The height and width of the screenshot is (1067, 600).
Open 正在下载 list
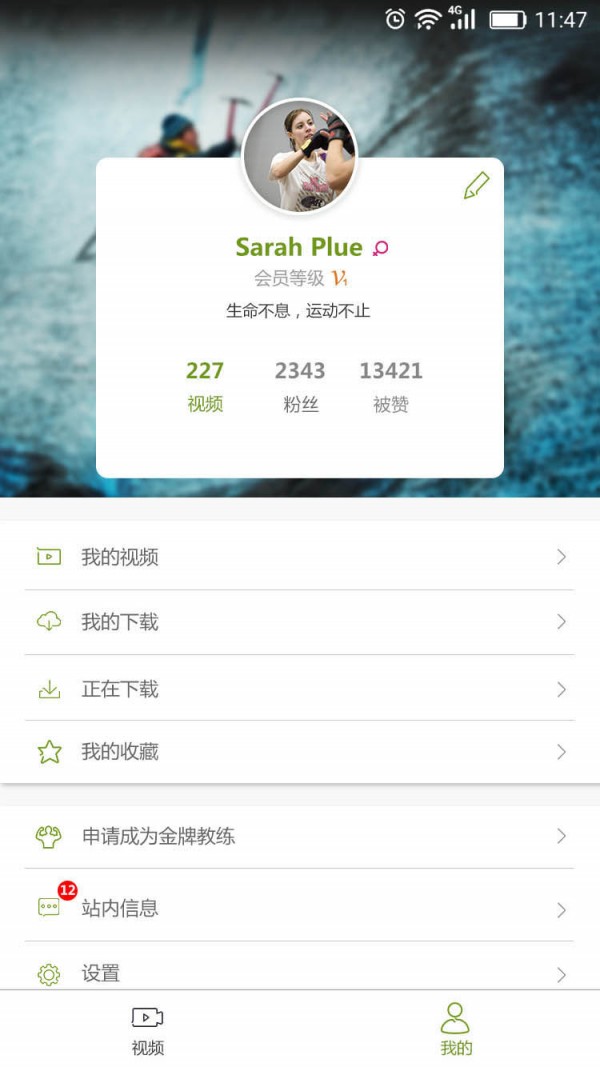[300, 689]
